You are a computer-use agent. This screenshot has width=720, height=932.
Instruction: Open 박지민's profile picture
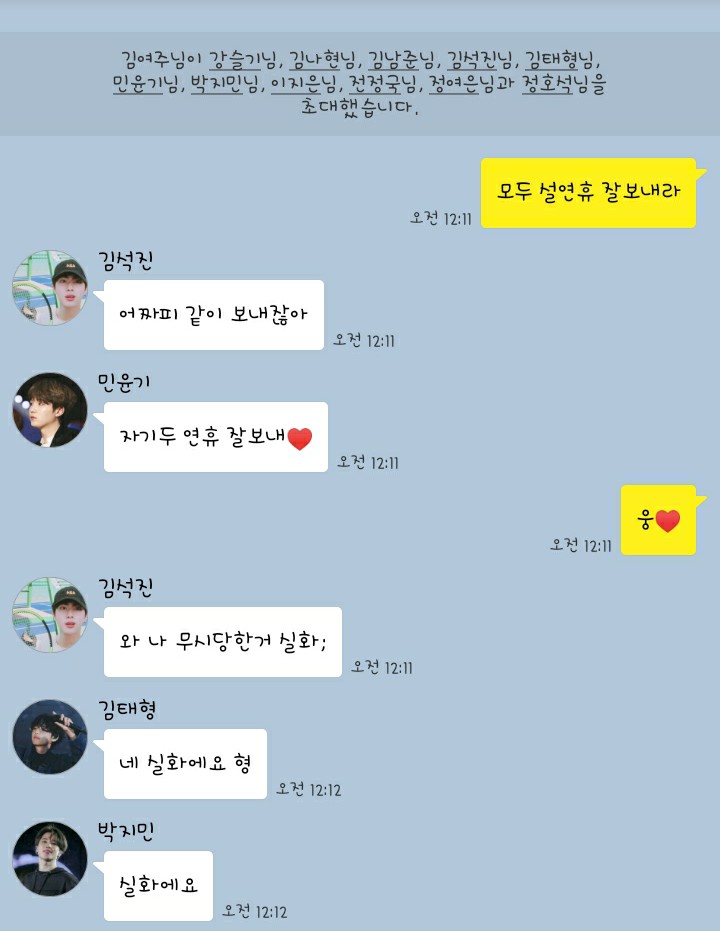pos(50,859)
